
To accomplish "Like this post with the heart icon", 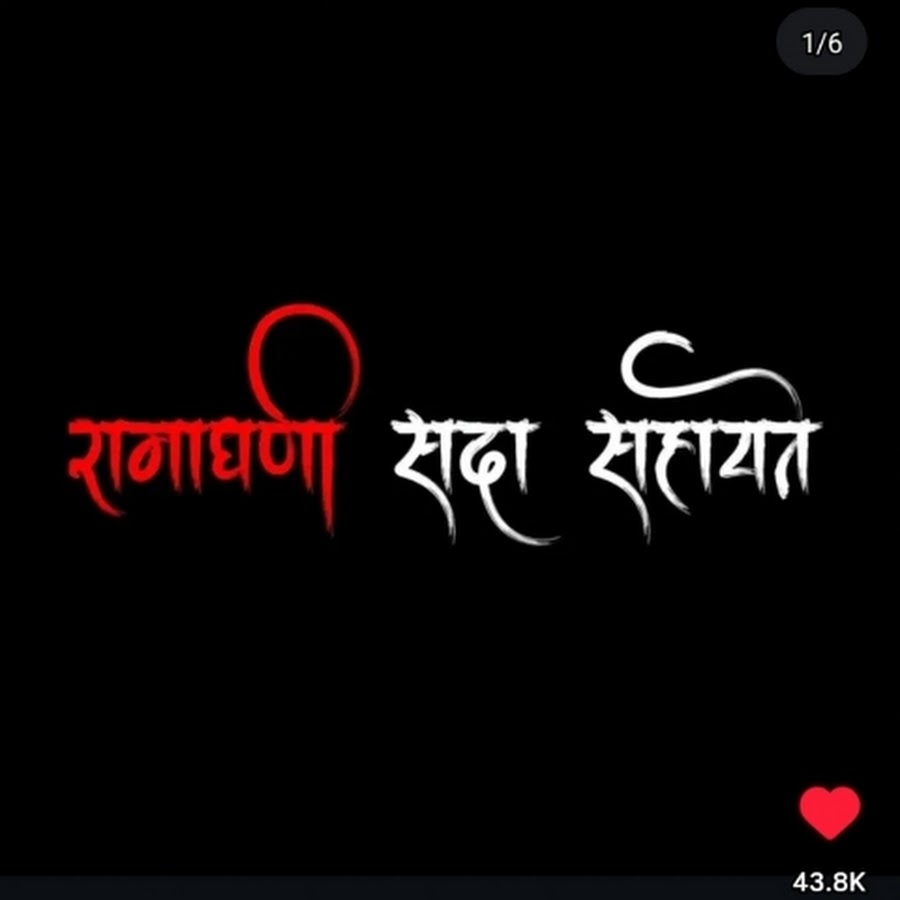I will click(x=829, y=812).
